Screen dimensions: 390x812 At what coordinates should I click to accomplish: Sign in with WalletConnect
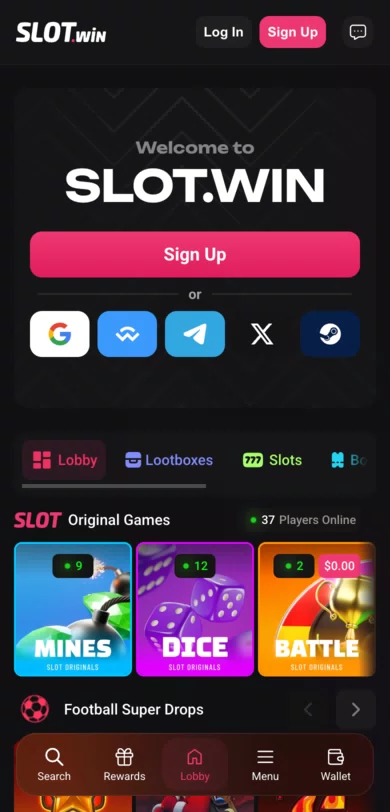[127, 334]
